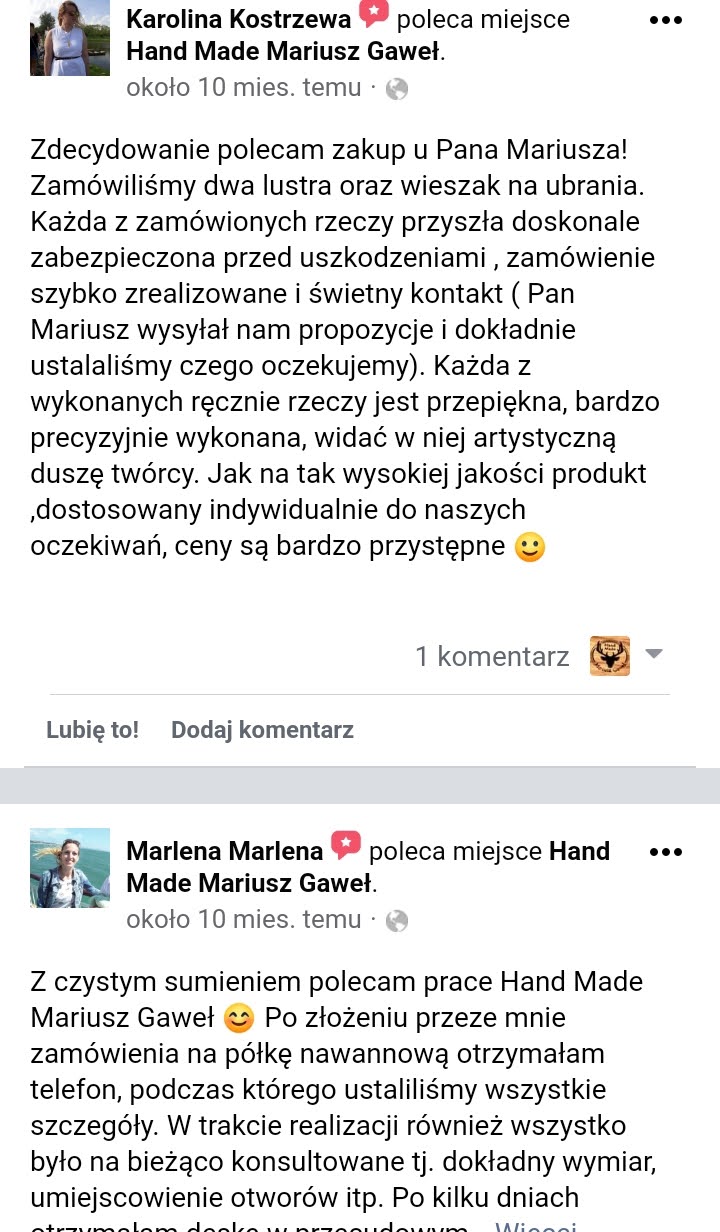This screenshot has height=1232, width=720.
Task: Open overflow menu on Karolina Kostrzewa's post
Action: pos(666,20)
